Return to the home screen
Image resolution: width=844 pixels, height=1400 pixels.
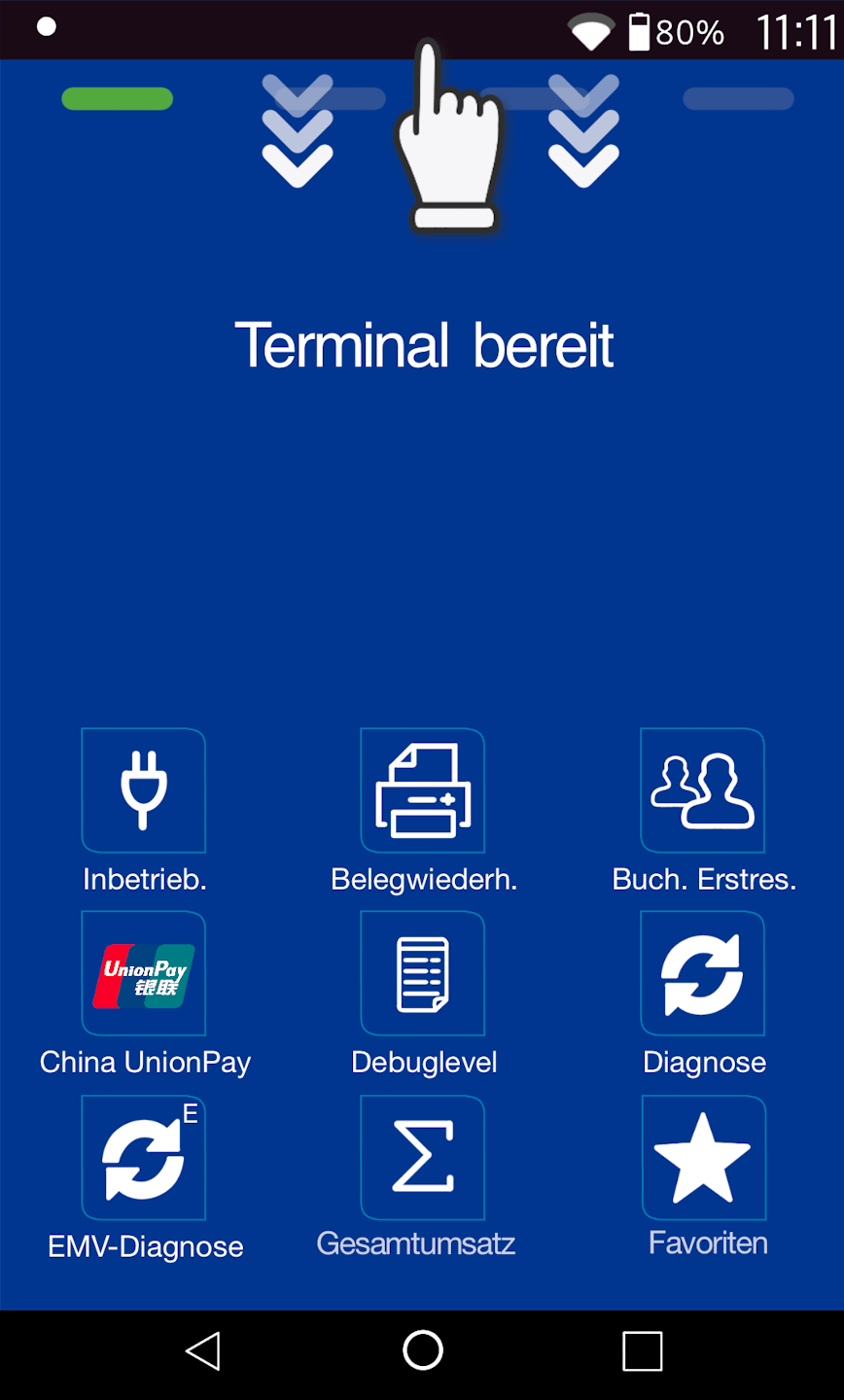pyautogui.click(x=423, y=1351)
